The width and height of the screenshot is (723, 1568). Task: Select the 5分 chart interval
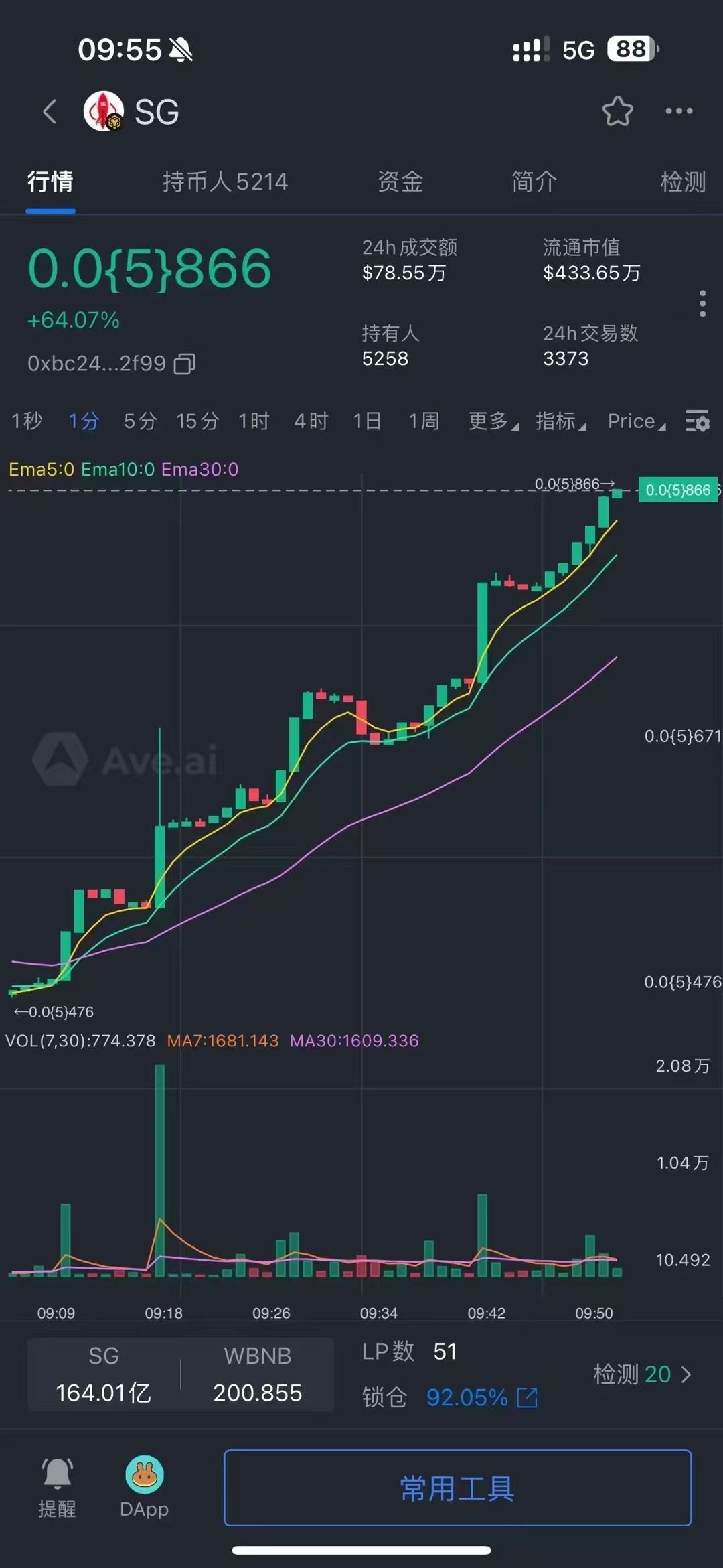click(140, 421)
